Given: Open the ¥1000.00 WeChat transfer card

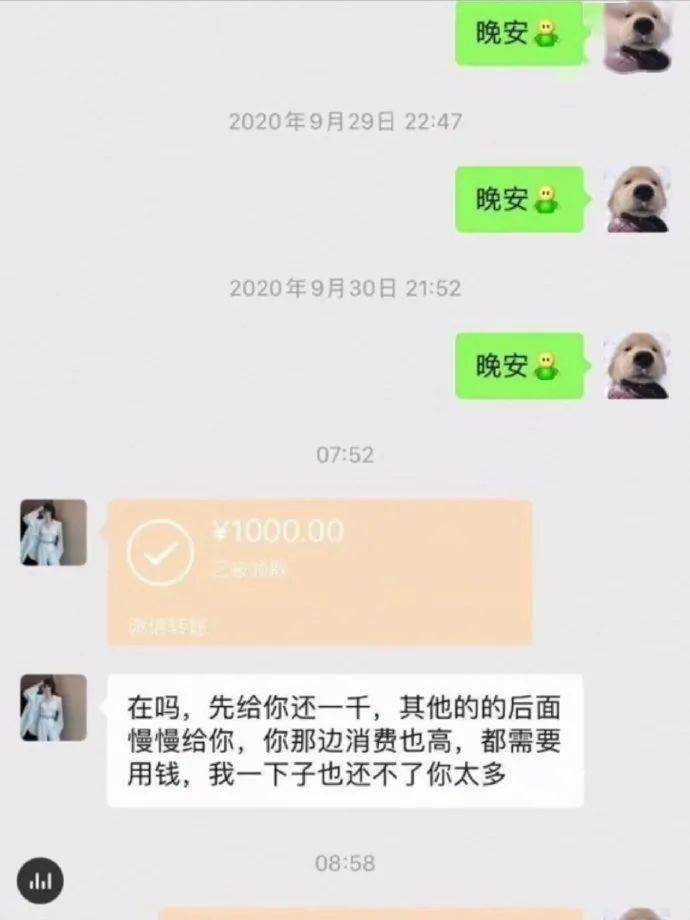Looking at the screenshot, I should pos(320,572).
